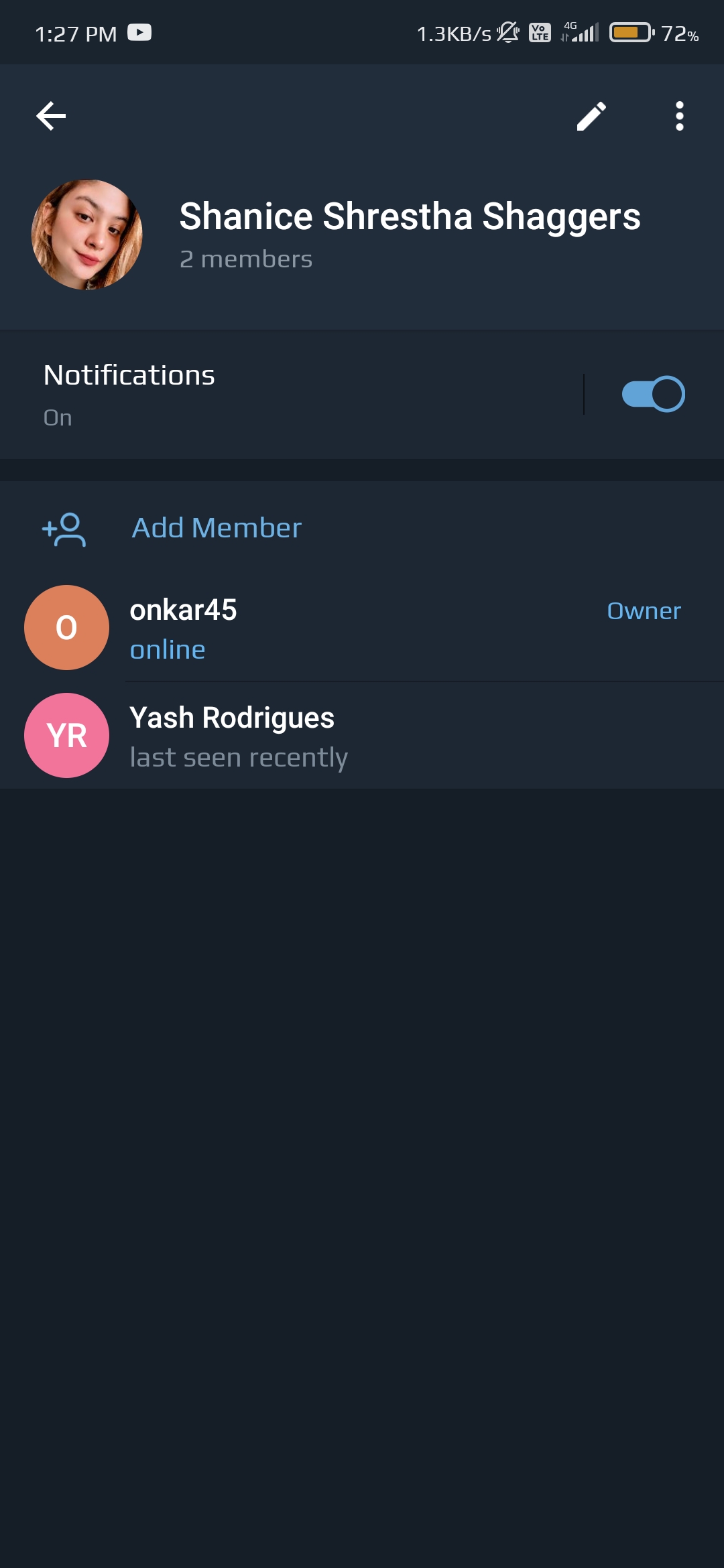
Task: Open Yash Rodrigues' pink avatar
Action: [x=65, y=735]
